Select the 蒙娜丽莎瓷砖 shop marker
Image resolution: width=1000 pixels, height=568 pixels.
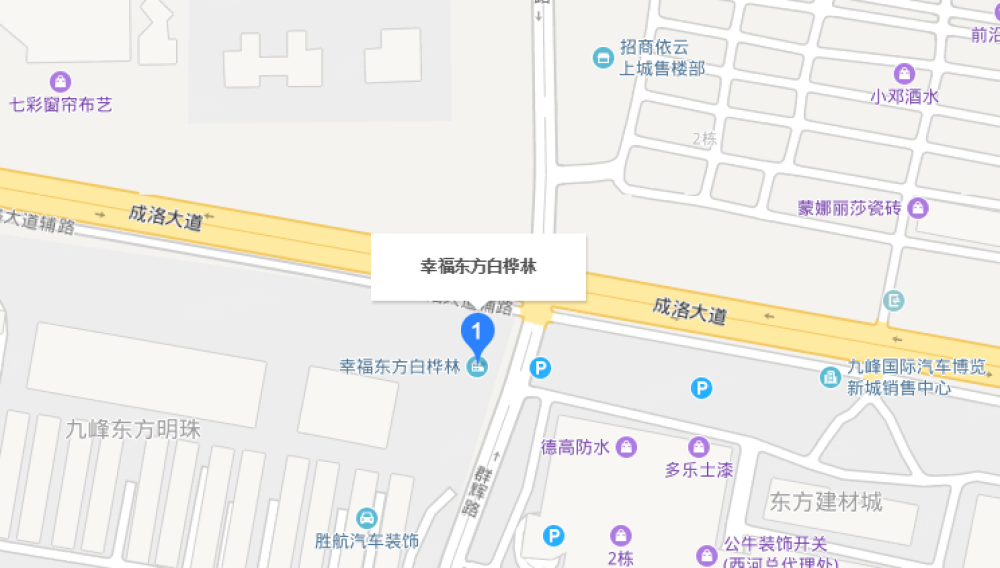tap(919, 208)
